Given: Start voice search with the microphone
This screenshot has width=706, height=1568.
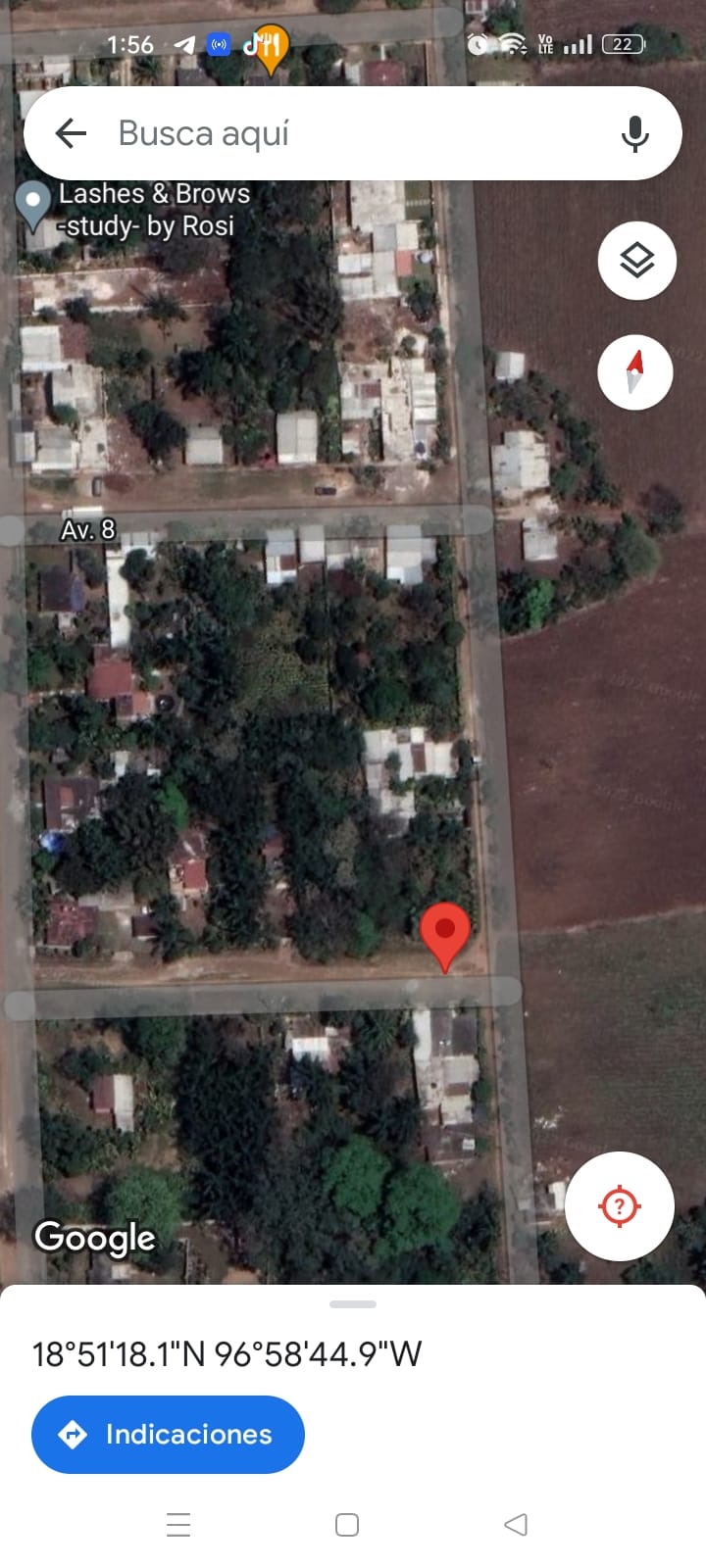Looking at the screenshot, I should 635,133.
